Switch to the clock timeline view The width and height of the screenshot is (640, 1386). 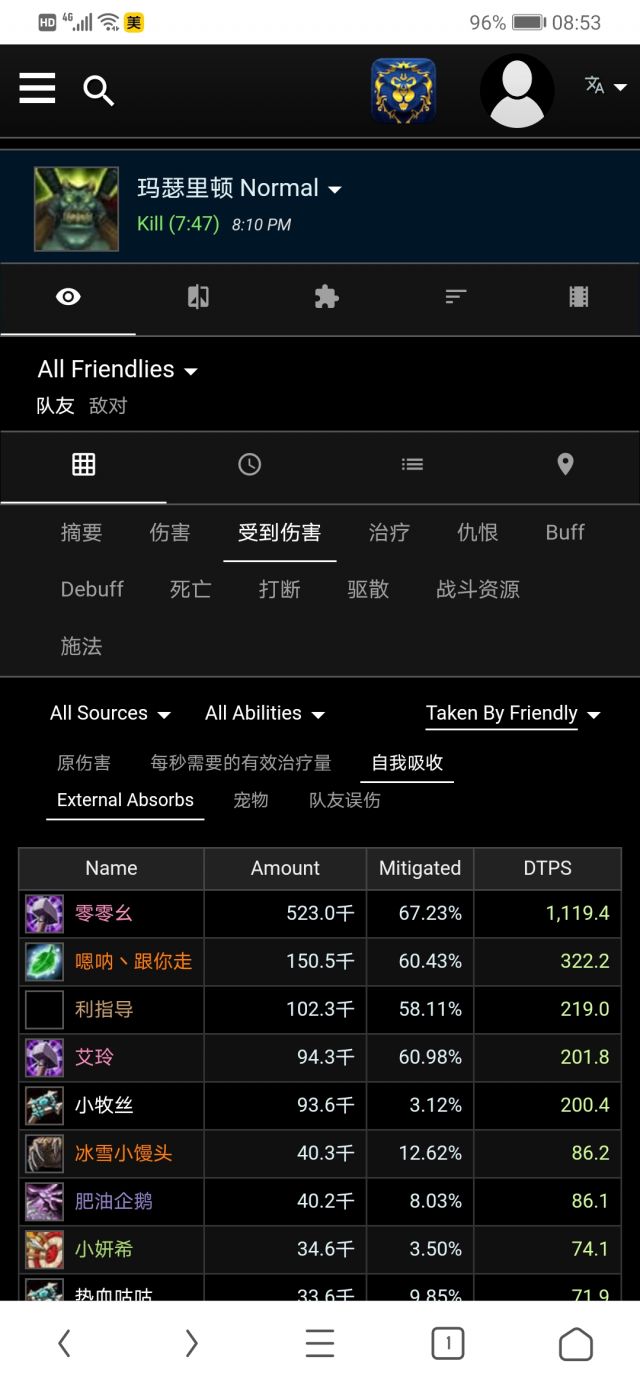tap(249, 464)
